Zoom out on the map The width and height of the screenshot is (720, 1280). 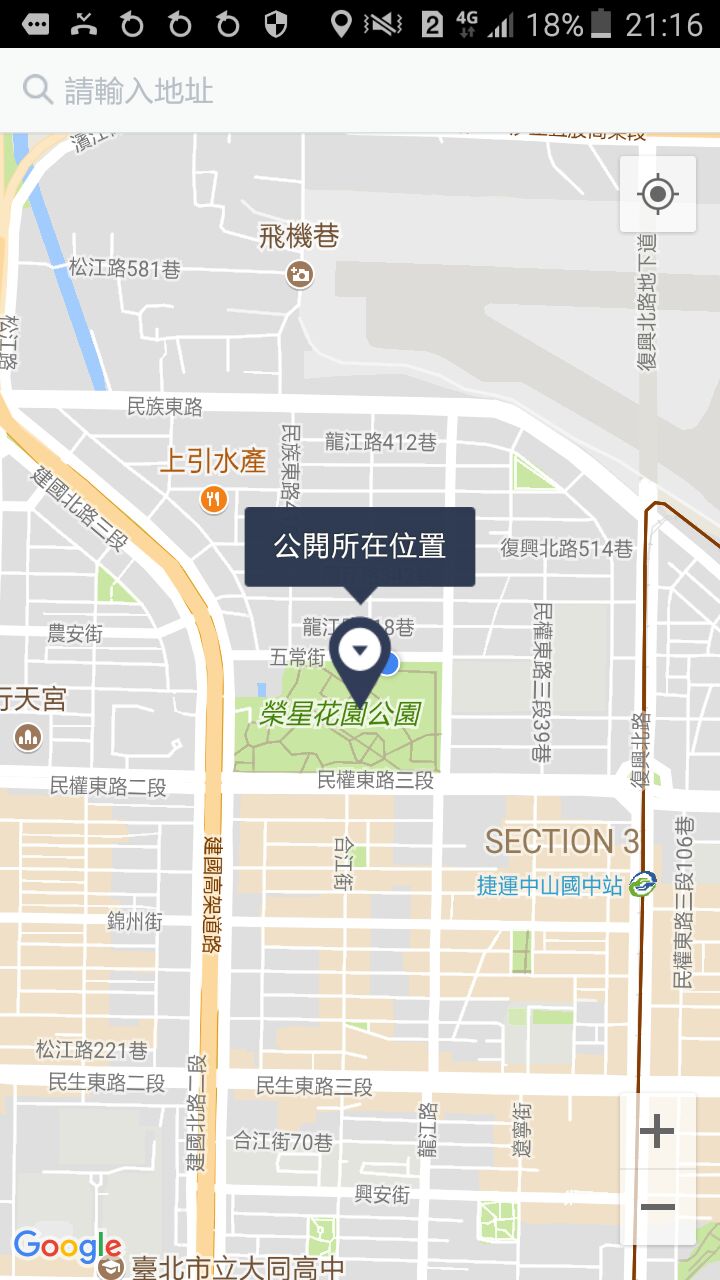tap(657, 1207)
